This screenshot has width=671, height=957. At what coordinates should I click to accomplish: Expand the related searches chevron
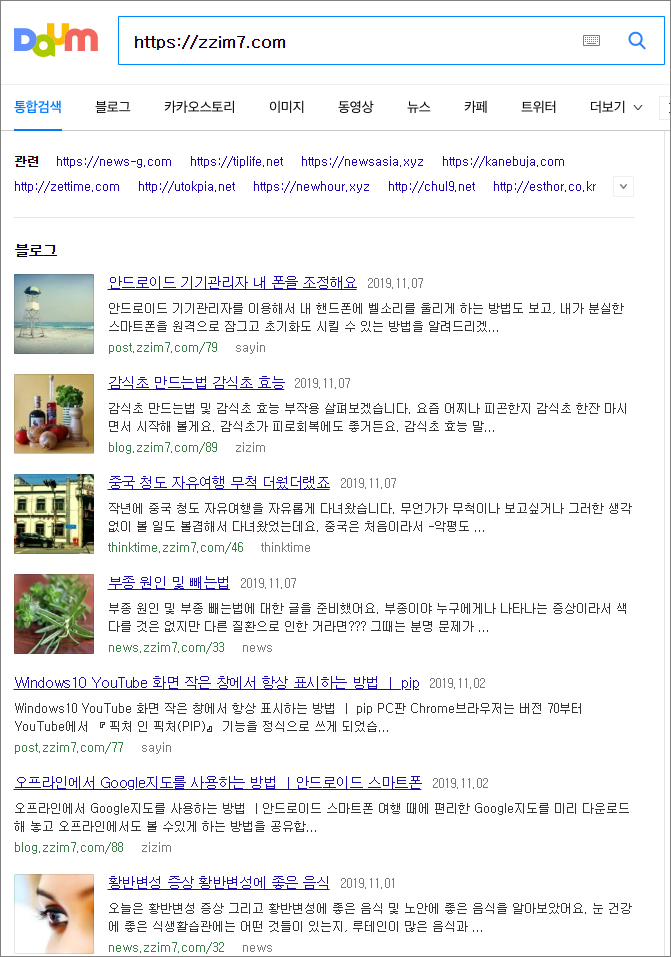pyautogui.click(x=623, y=186)
